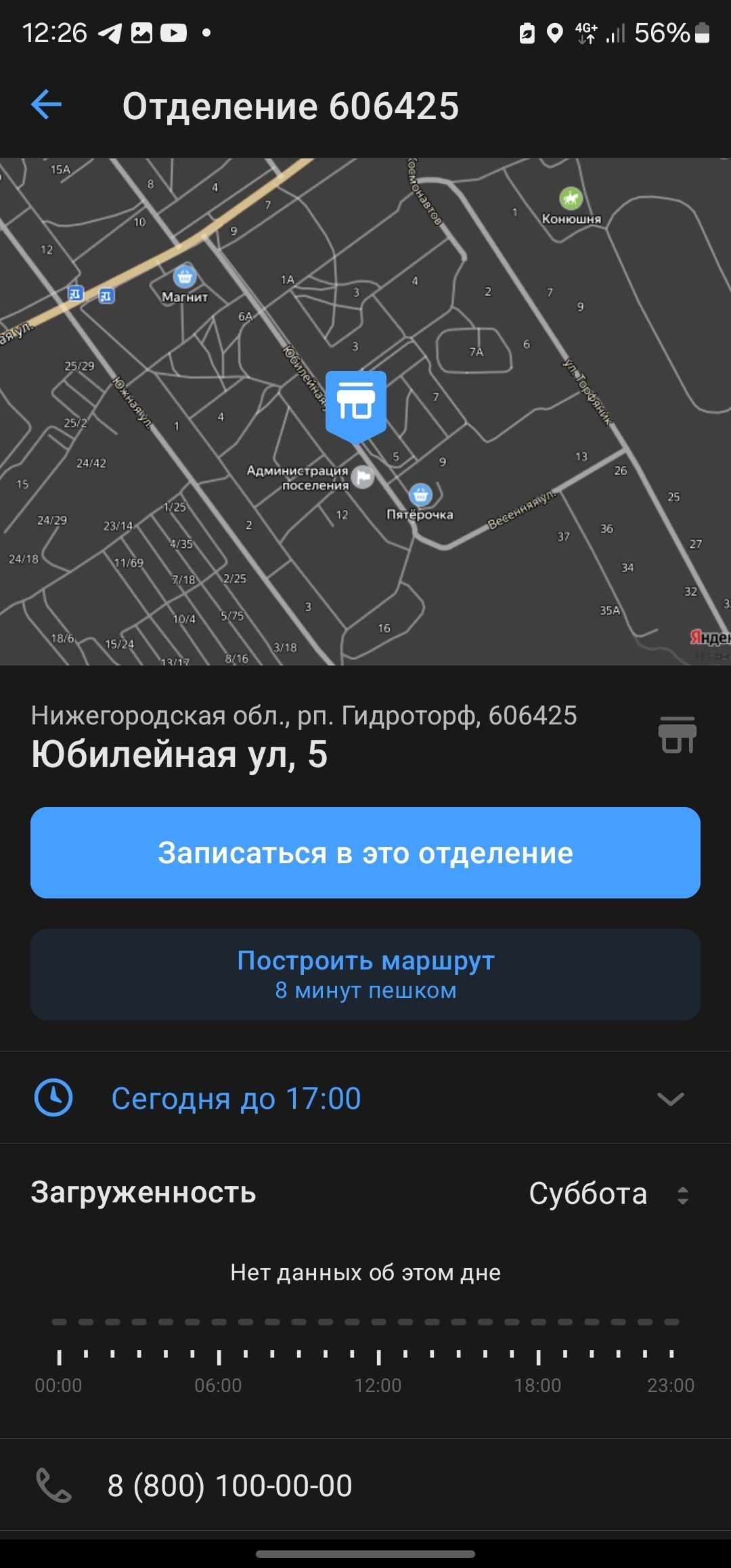Viewport: 731px width, 1568px height.
Task: Tap the blue branch pin on the map
Action: (356, 404)
